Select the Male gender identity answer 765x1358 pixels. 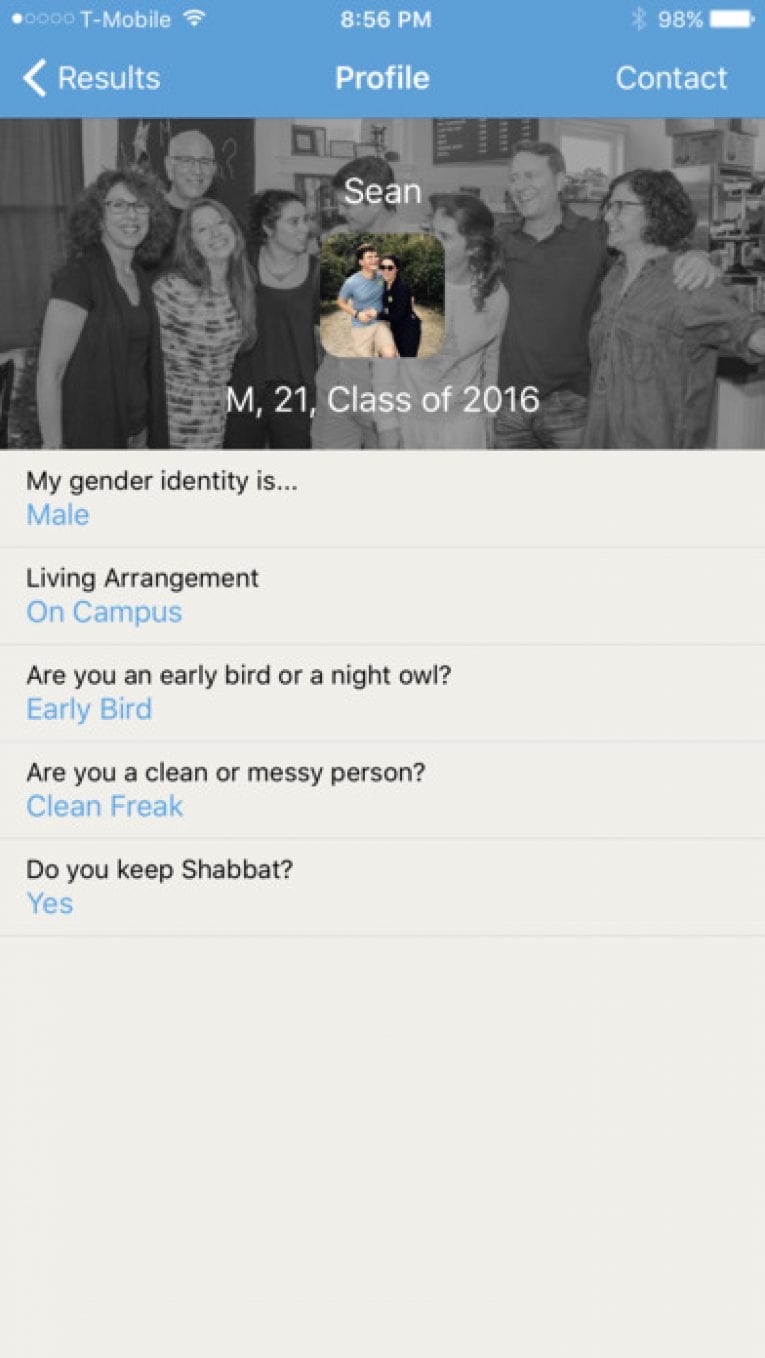click(57, 515)
